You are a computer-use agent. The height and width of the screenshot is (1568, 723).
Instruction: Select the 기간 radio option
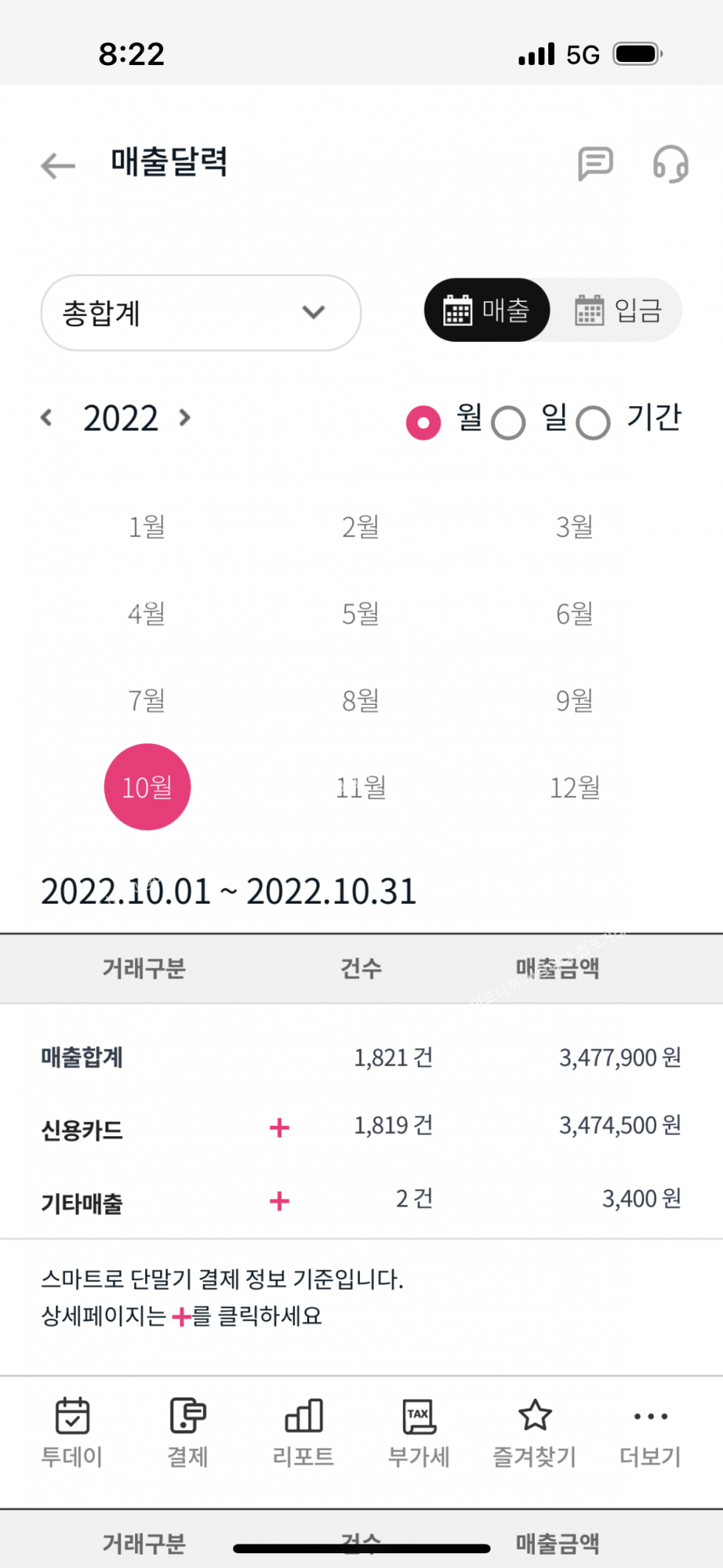[x=594, y=423]
